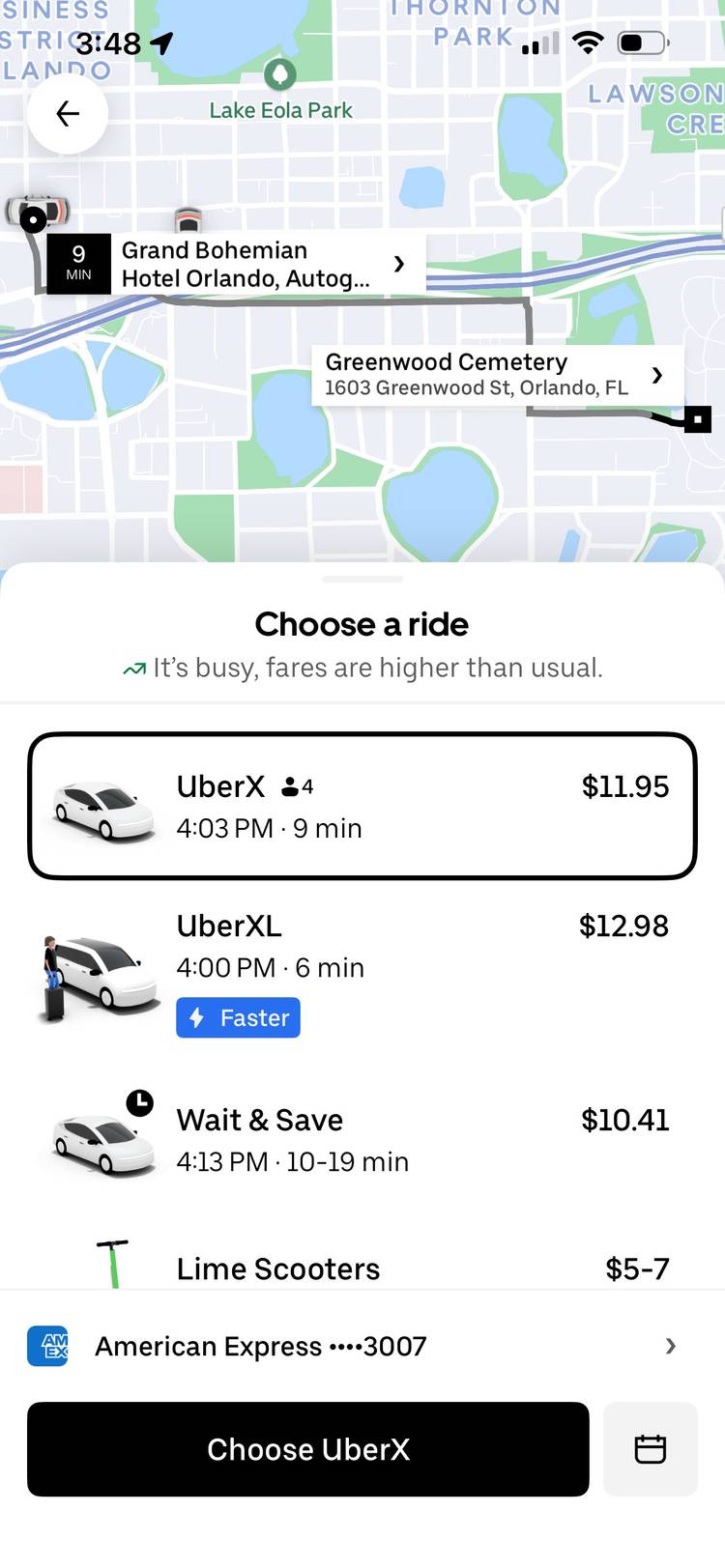Viewport: 725px width, 1568px height.
Task: Open the Greenwood Cemetery destination details chevron
Action: click(x=657, y=375)
